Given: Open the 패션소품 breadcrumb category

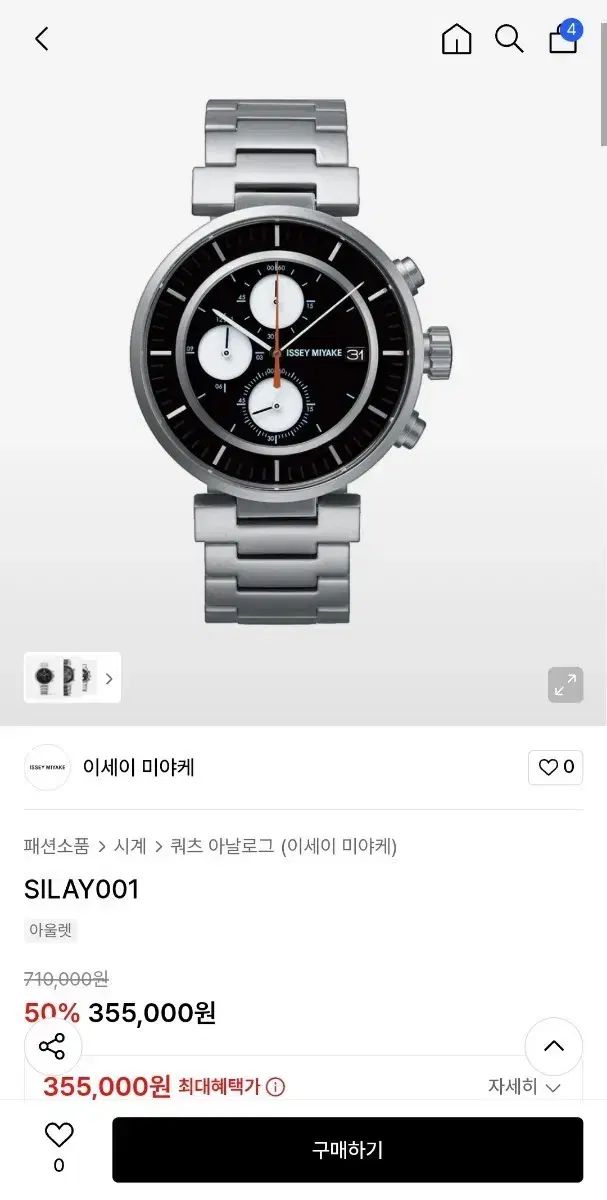Looking at the screenshot, I should click(57, 846).
